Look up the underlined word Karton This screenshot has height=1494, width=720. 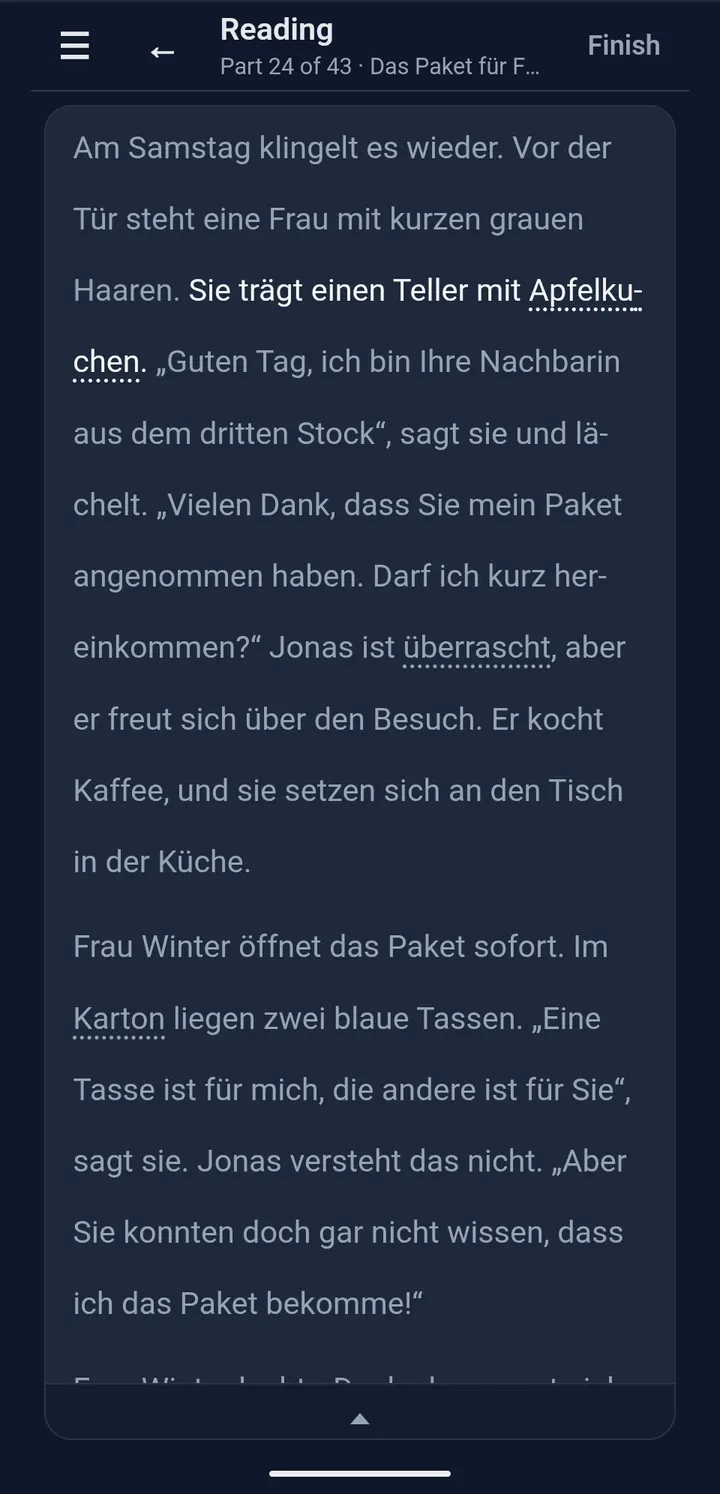[119, 1018]
